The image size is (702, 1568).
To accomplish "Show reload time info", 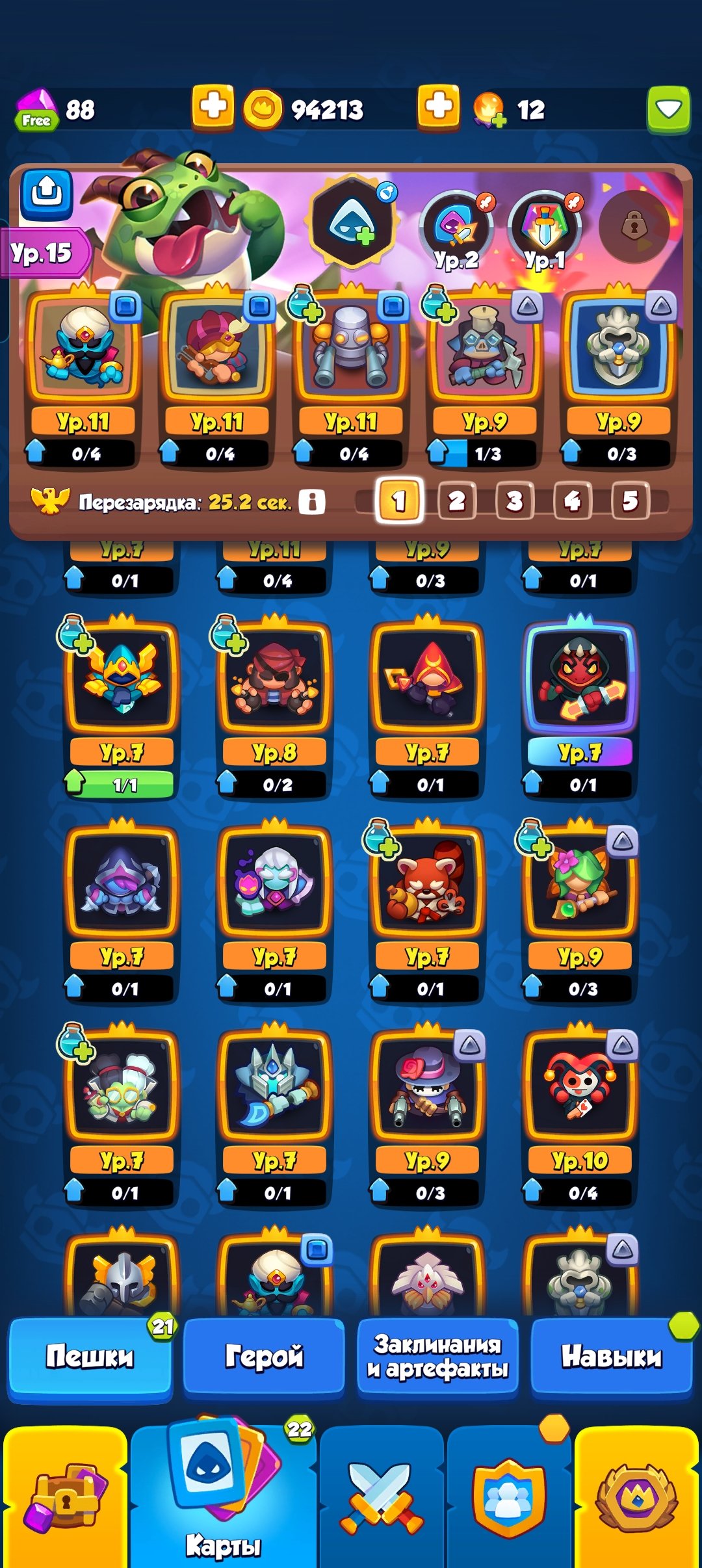I will 312,502.
